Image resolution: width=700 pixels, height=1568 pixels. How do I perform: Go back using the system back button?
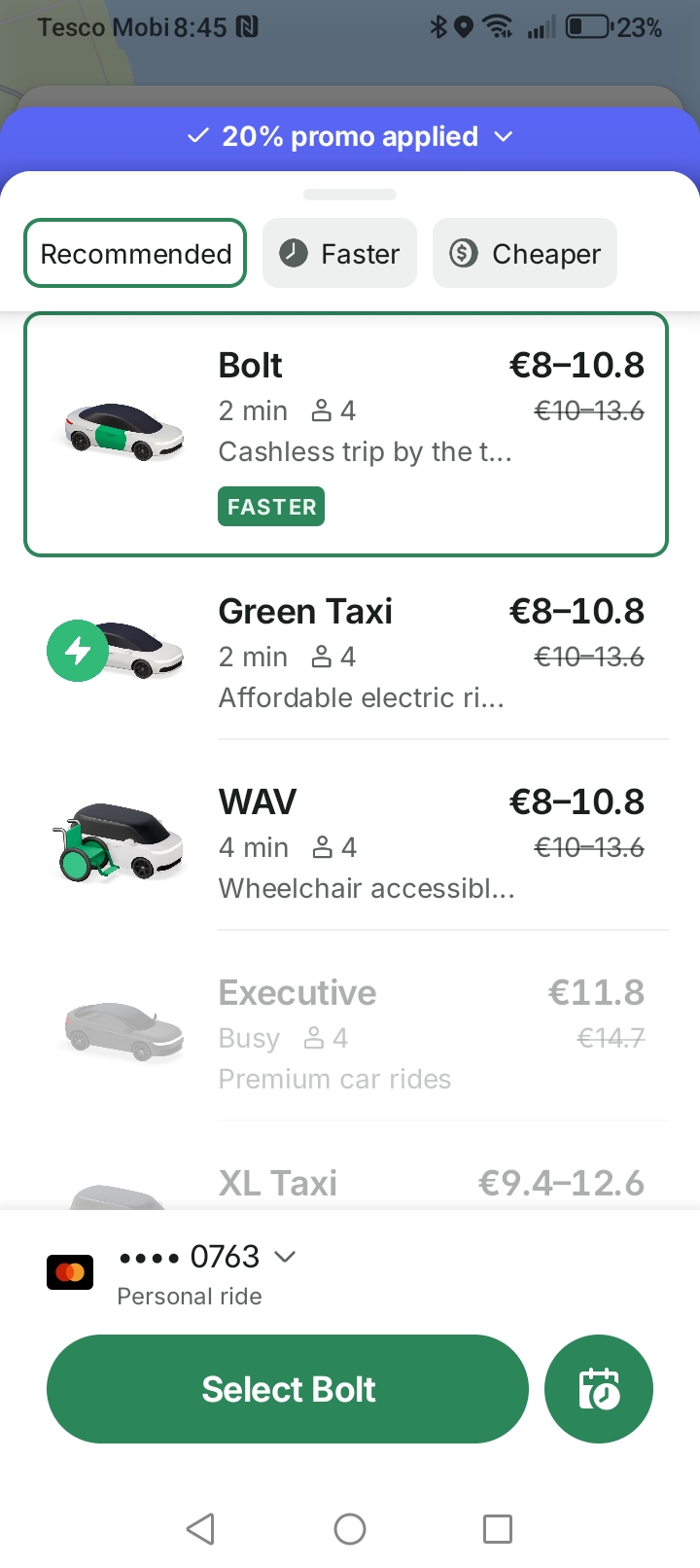click(200, 1529)
